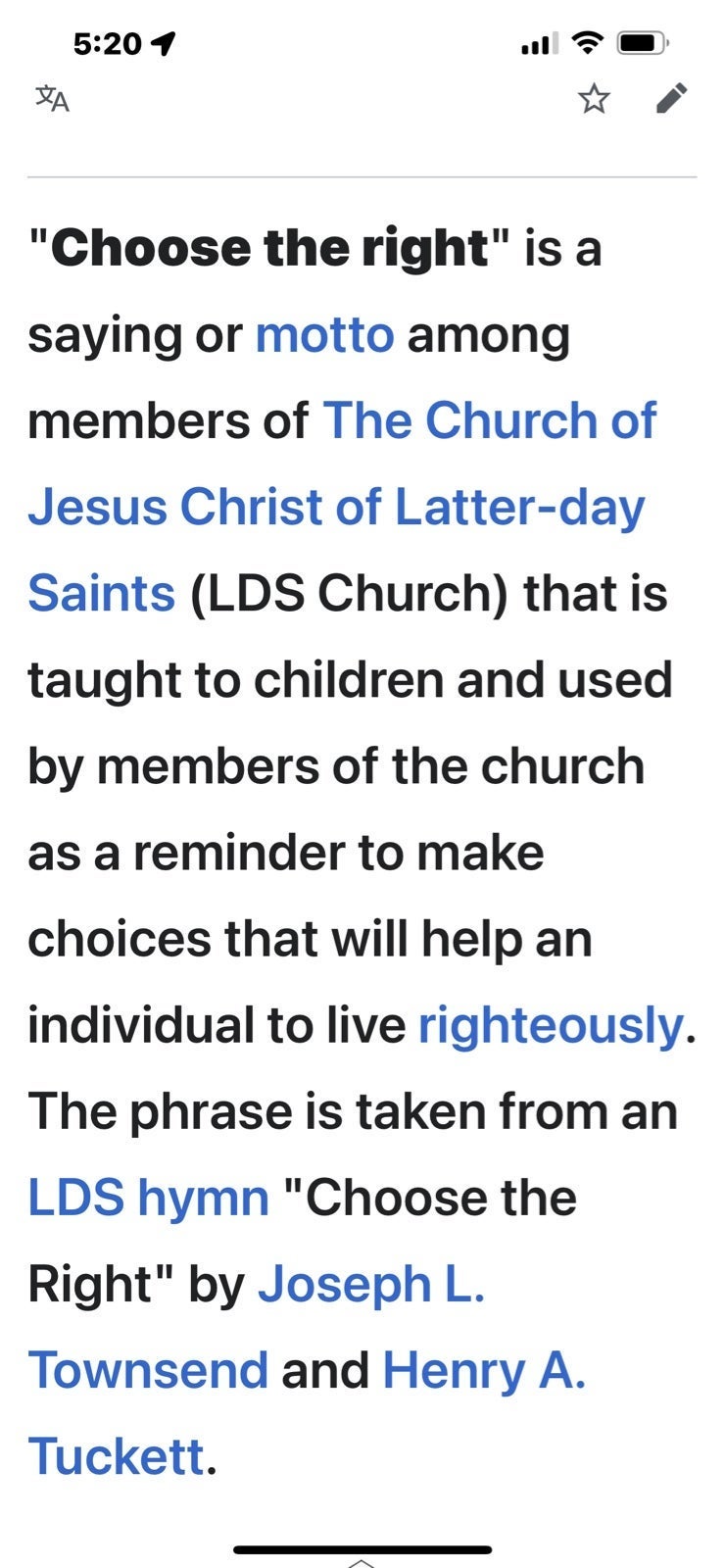Star this article to watchlist

coord(593,98)
